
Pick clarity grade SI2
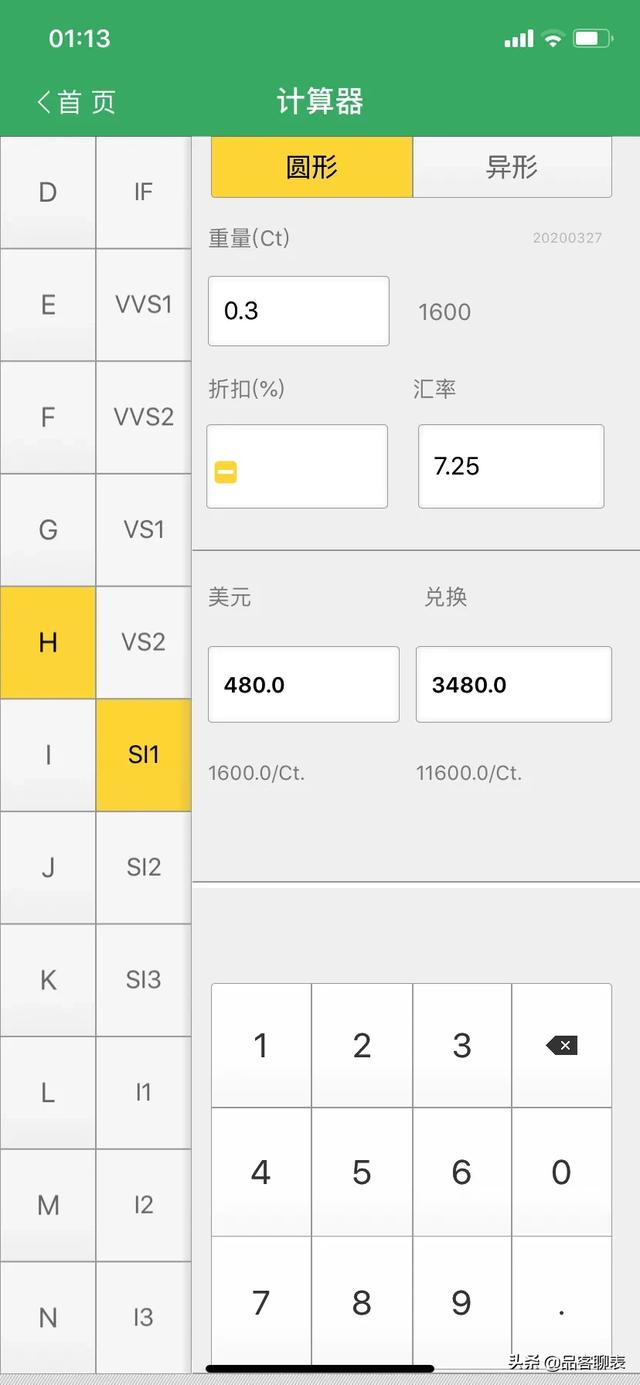click(x=143, y=867)
